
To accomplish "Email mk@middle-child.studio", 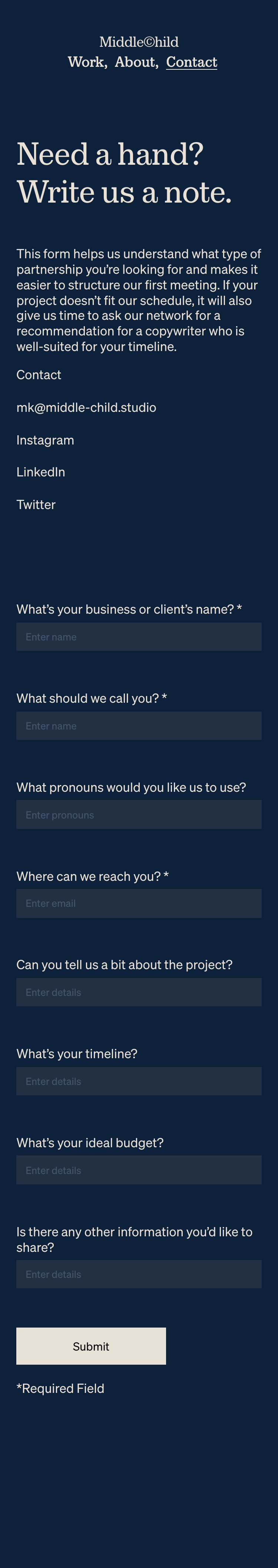I will click(x=86, y=407).
